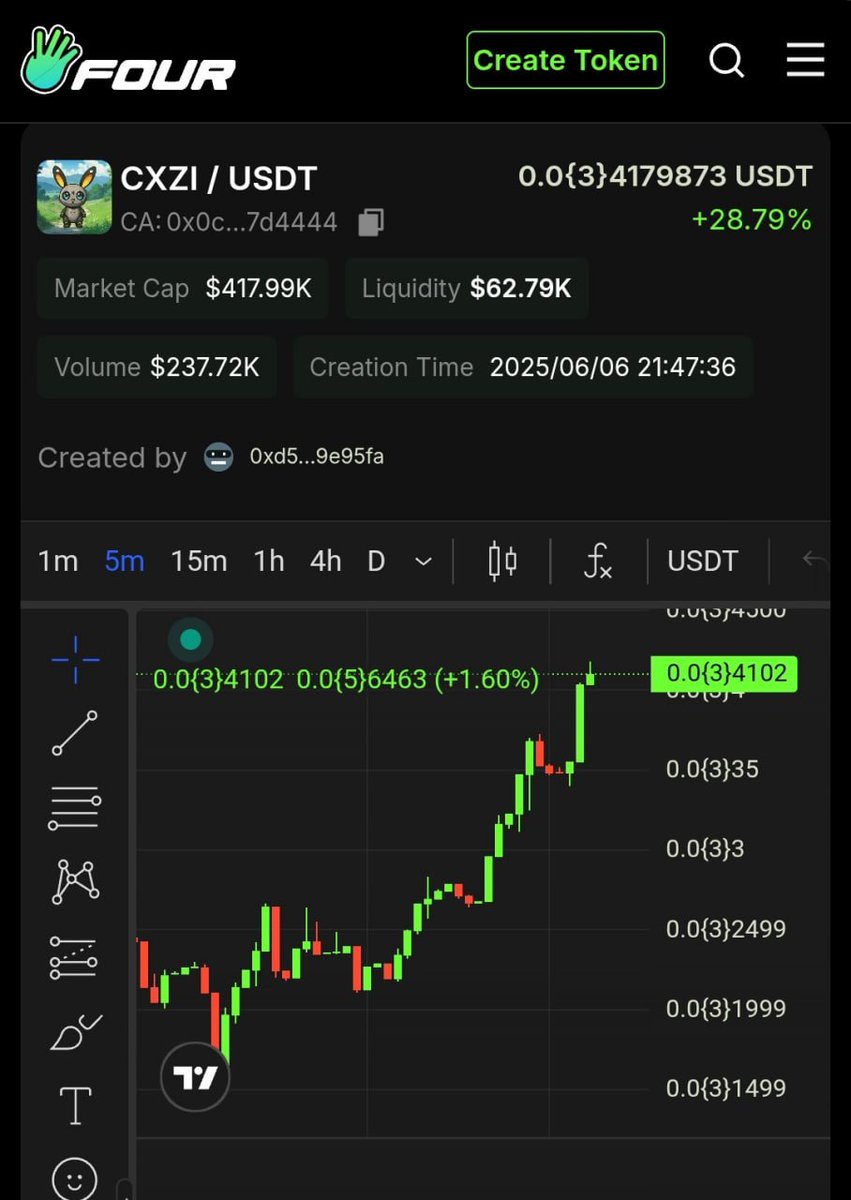Open creator address 0xd5...9e95fa

pos(316,457)
